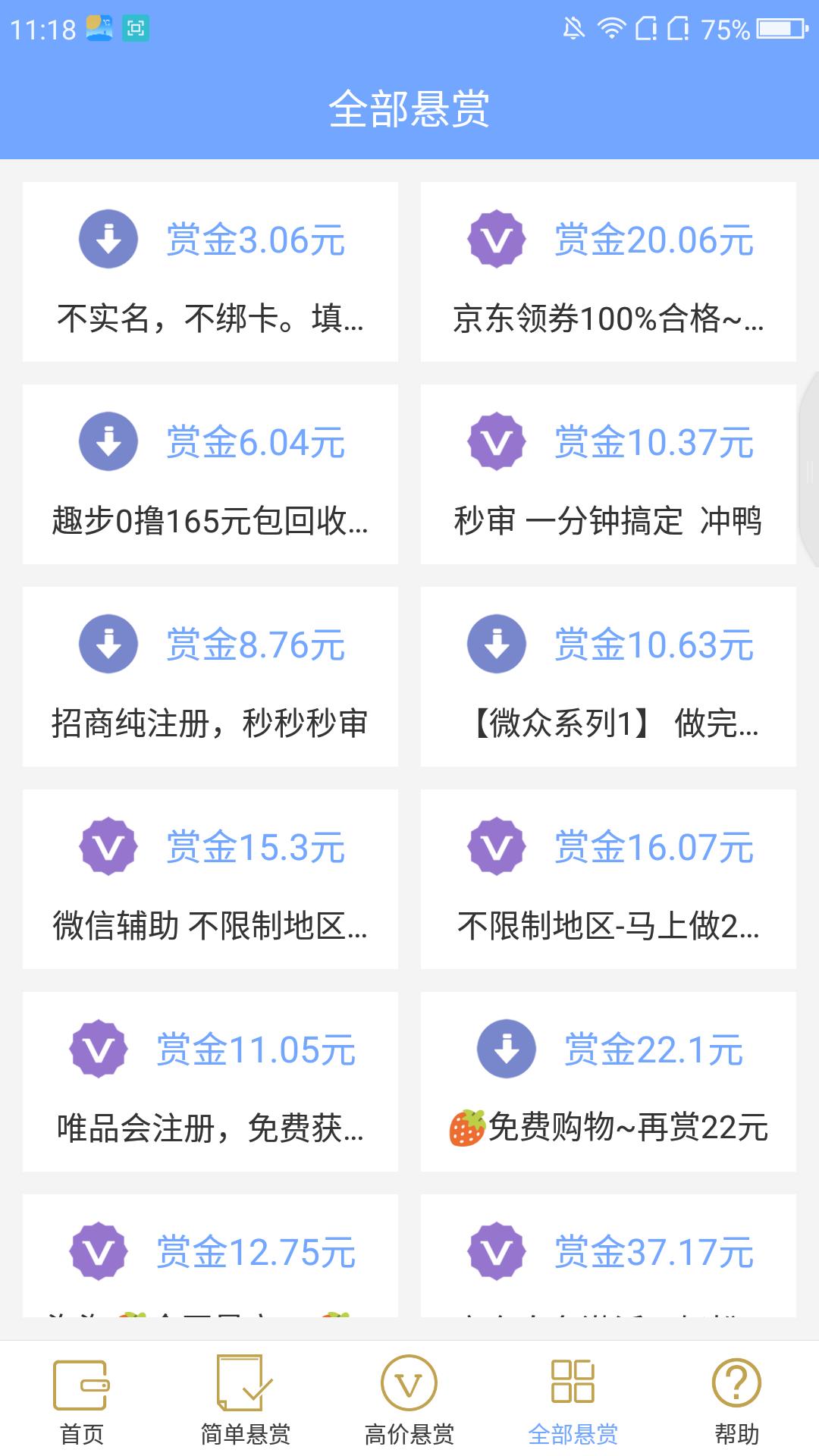Click the V badge on the 37.17元 card
Image resolution: width=819 pixels, height=1456 pixels.
(x=498, y=1251)
